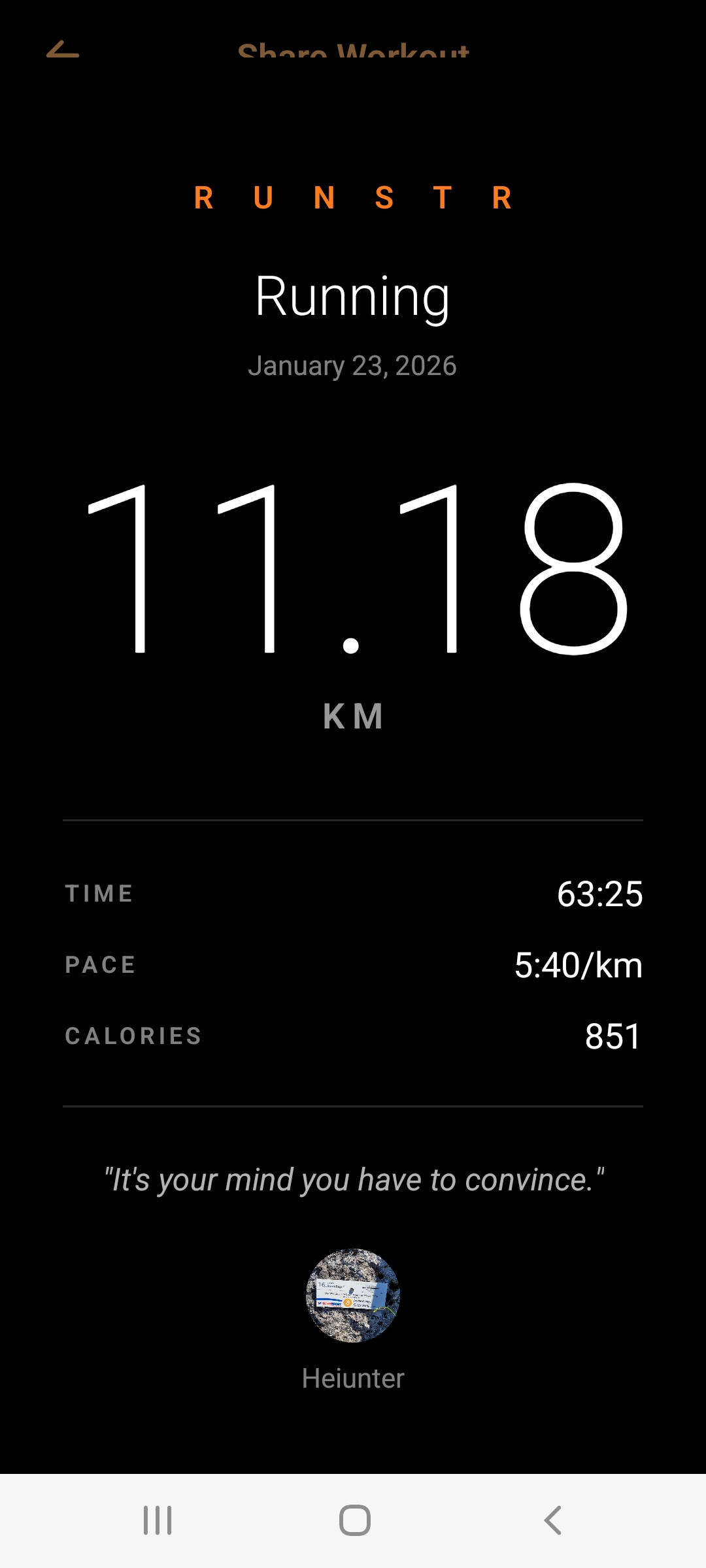Go back from the Share Workout screen
The width and height of the screenshot is (706, 1568).
(63, 50)
